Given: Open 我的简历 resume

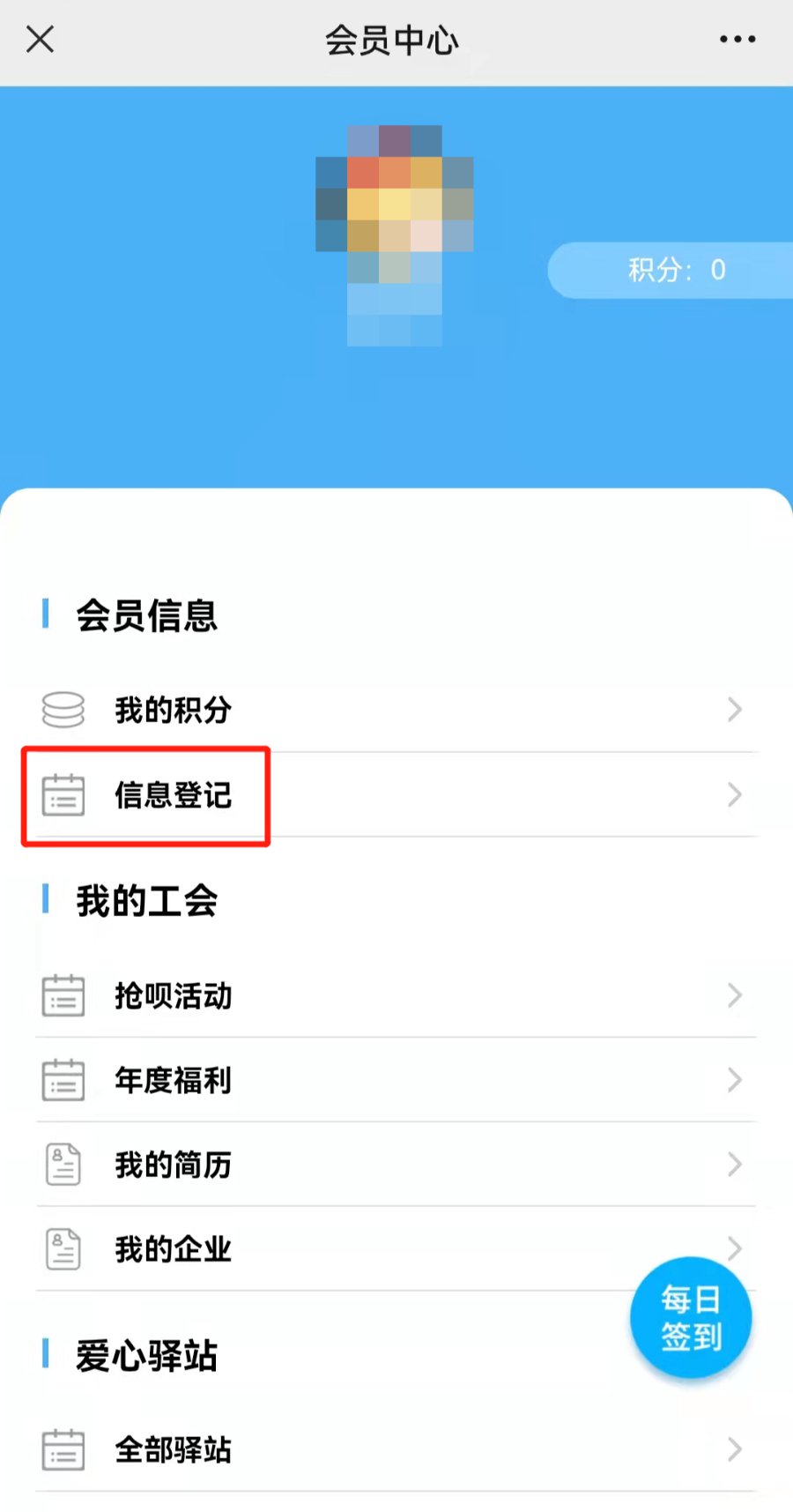Looking at the screenshot, I should tap(395, 1165).
